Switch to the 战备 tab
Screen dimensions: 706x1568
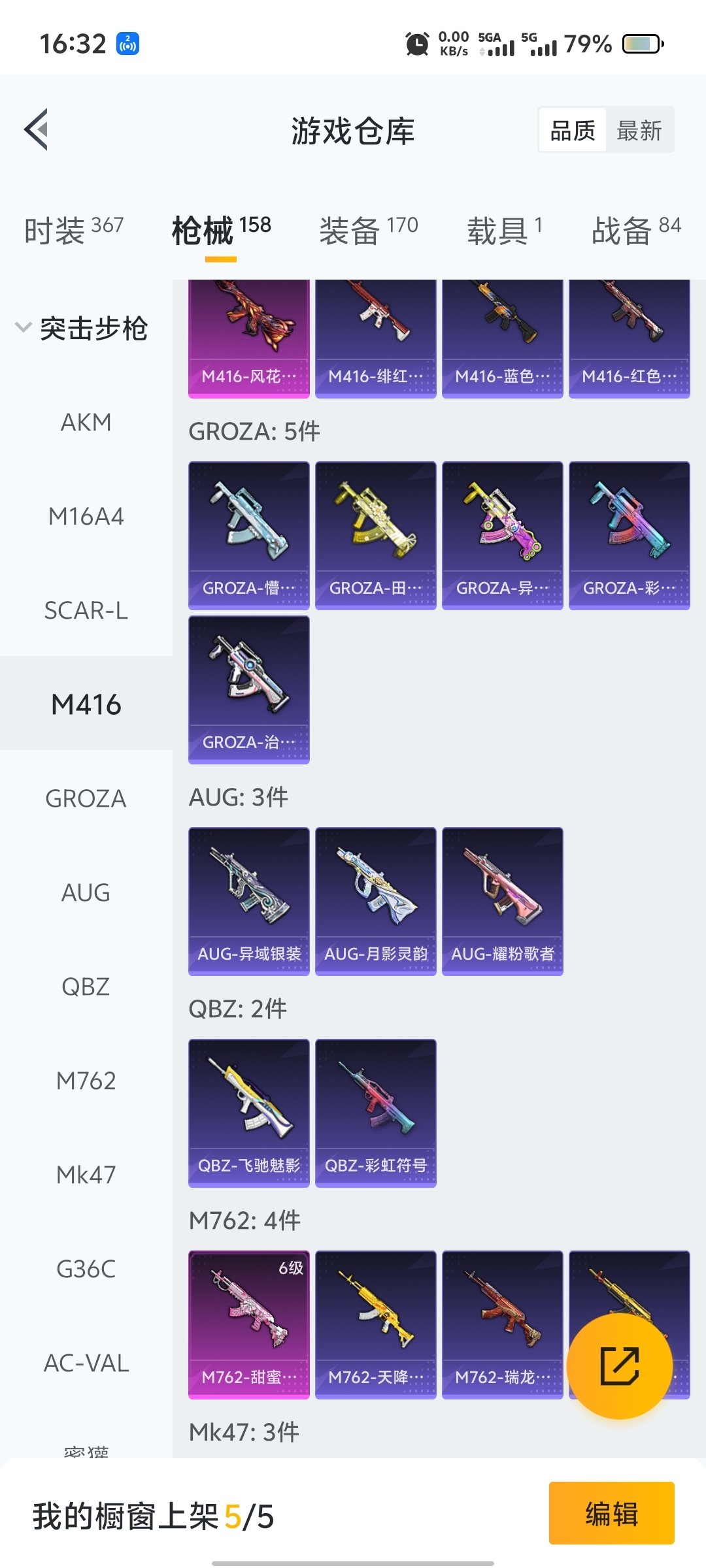[x=635, y=230]
